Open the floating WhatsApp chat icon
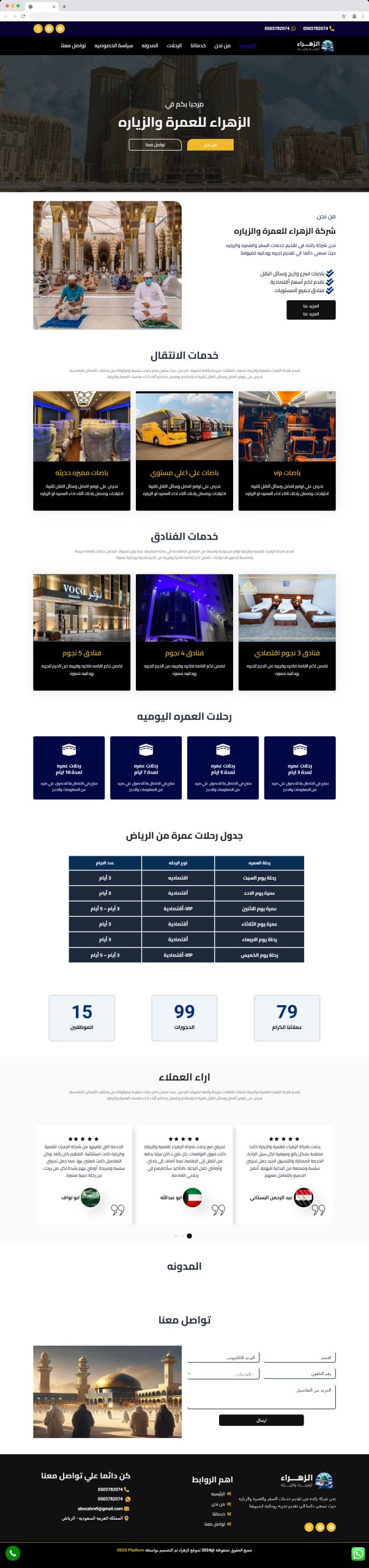 (358, 1554)
